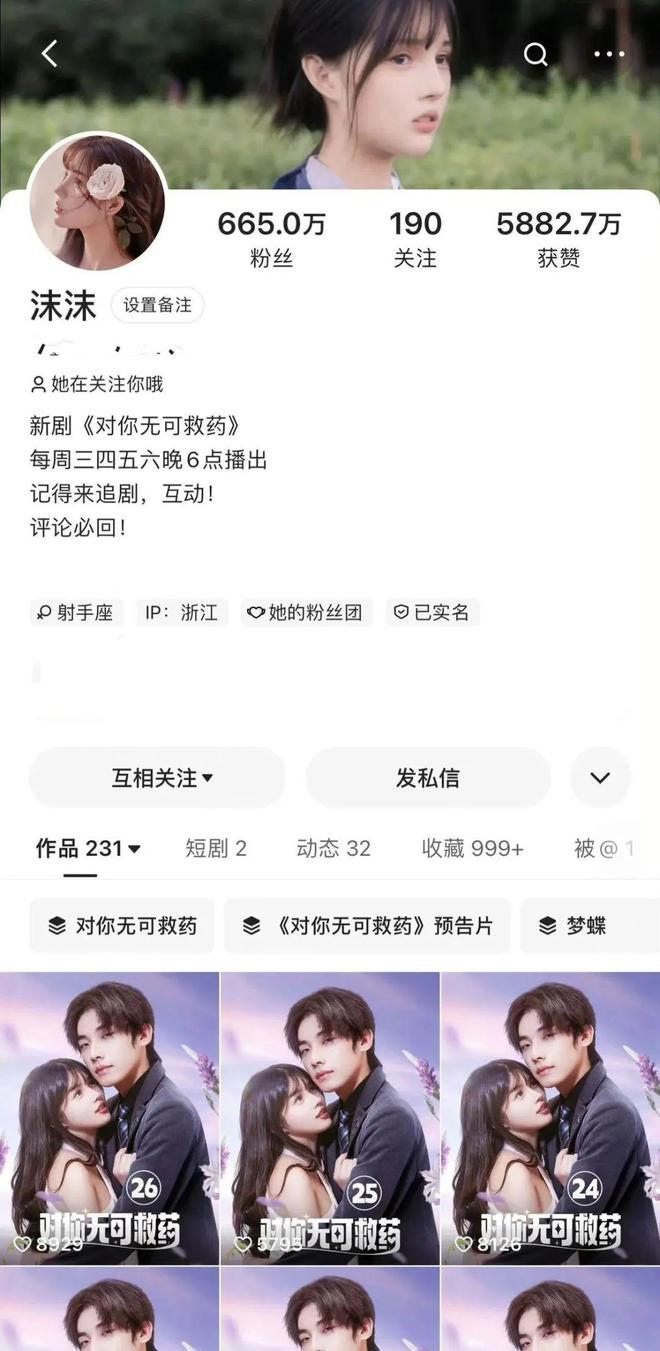The image size is (660, 1351).
Task: Open 沫沫's profile avatar
Action: pyautogui.click(x=96, y=201)
